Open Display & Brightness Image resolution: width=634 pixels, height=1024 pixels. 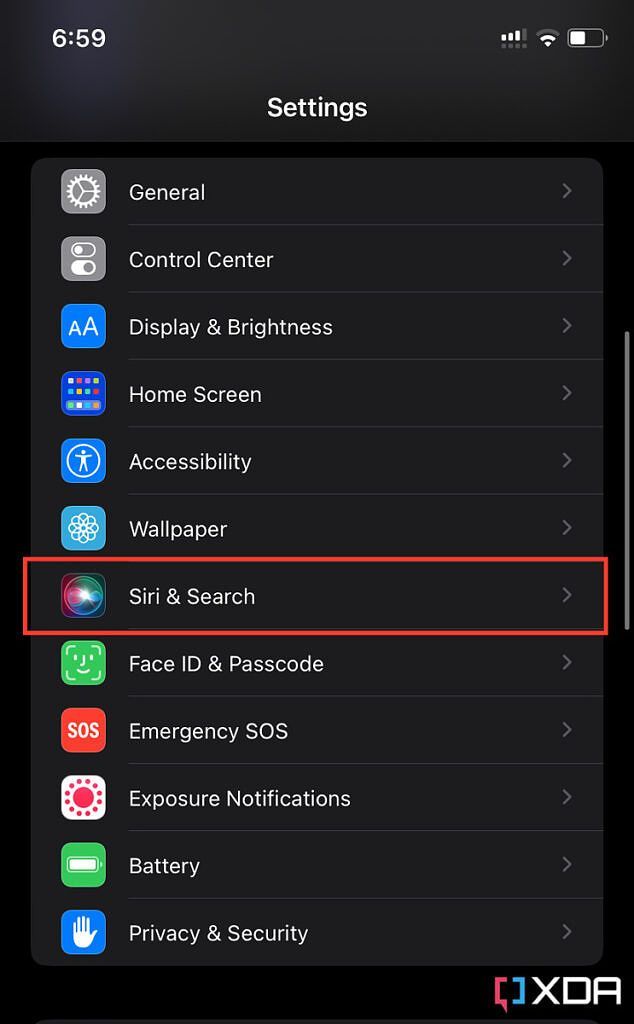coord(316,327)
